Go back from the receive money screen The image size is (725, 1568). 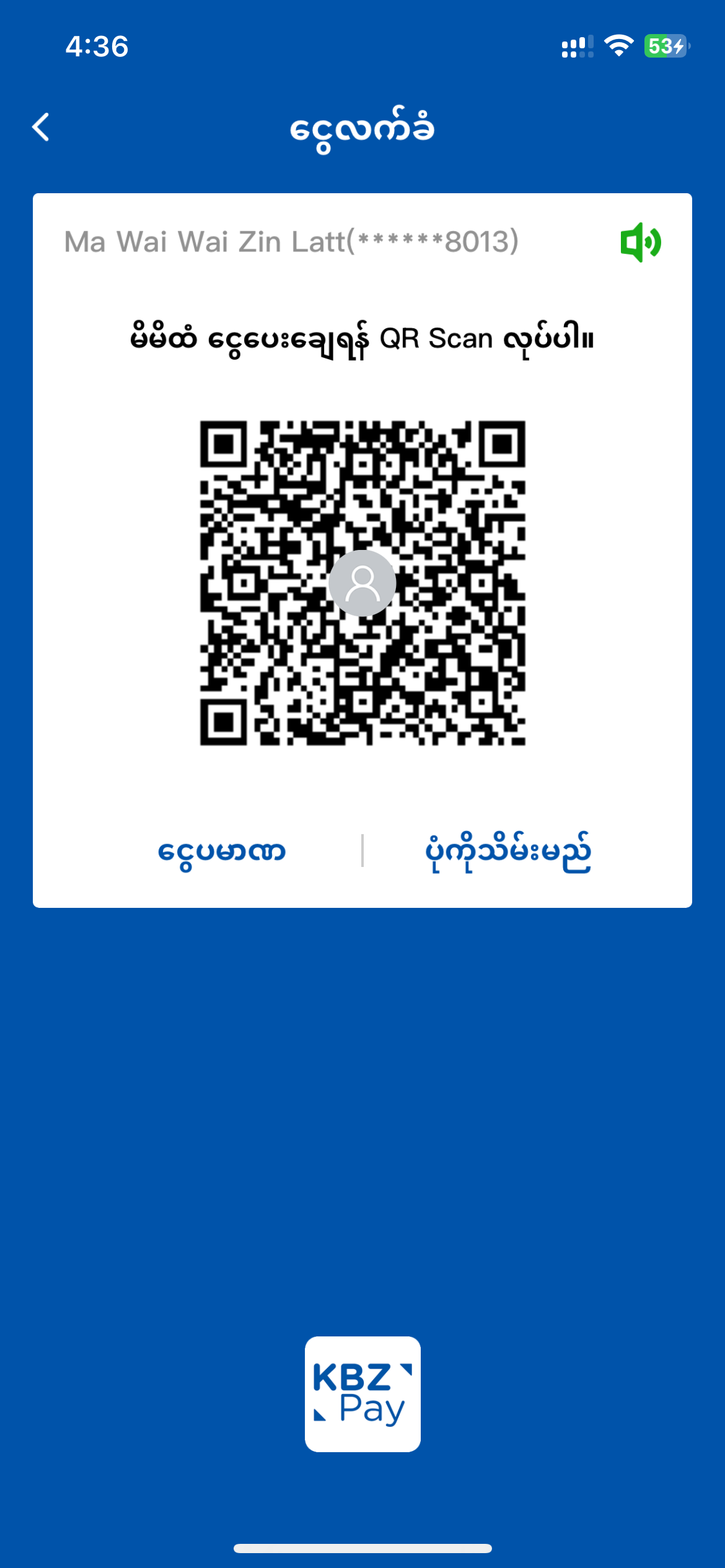click(x=41, y=128)
